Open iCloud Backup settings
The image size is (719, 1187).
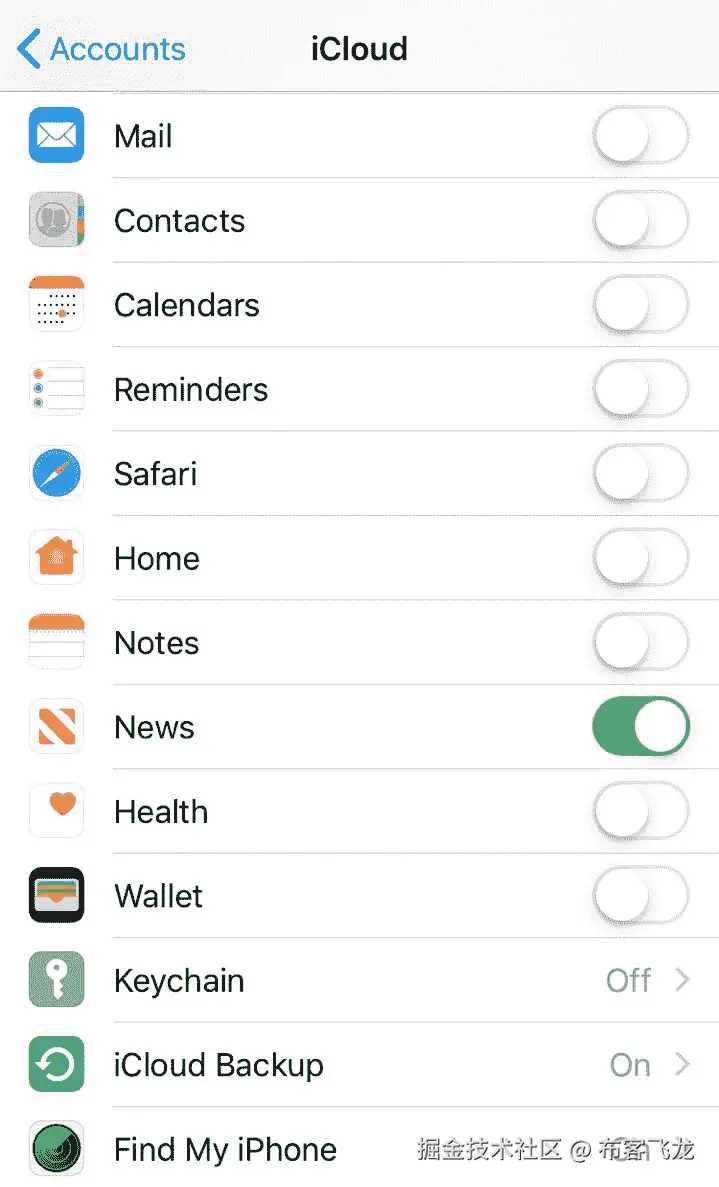(x=400, y=1065)
